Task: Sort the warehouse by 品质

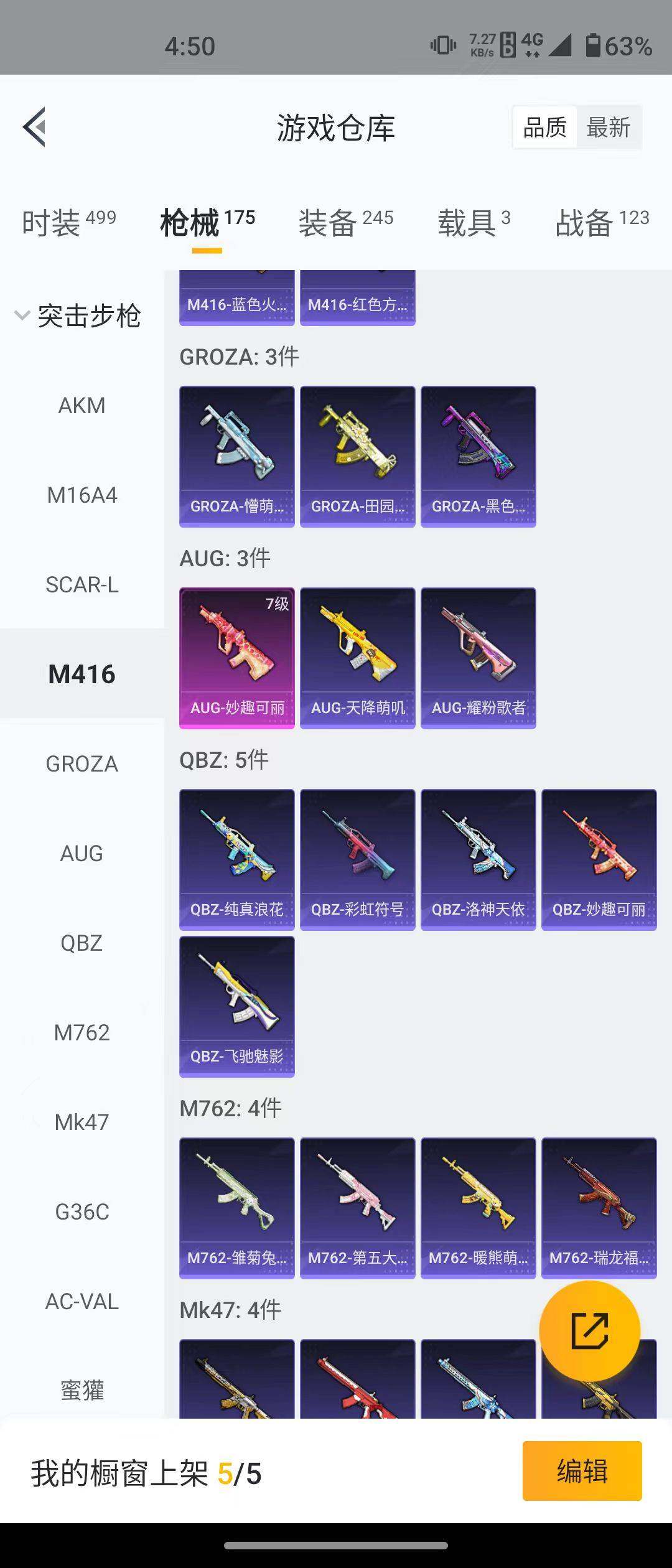Action: (x=545, y=128)
